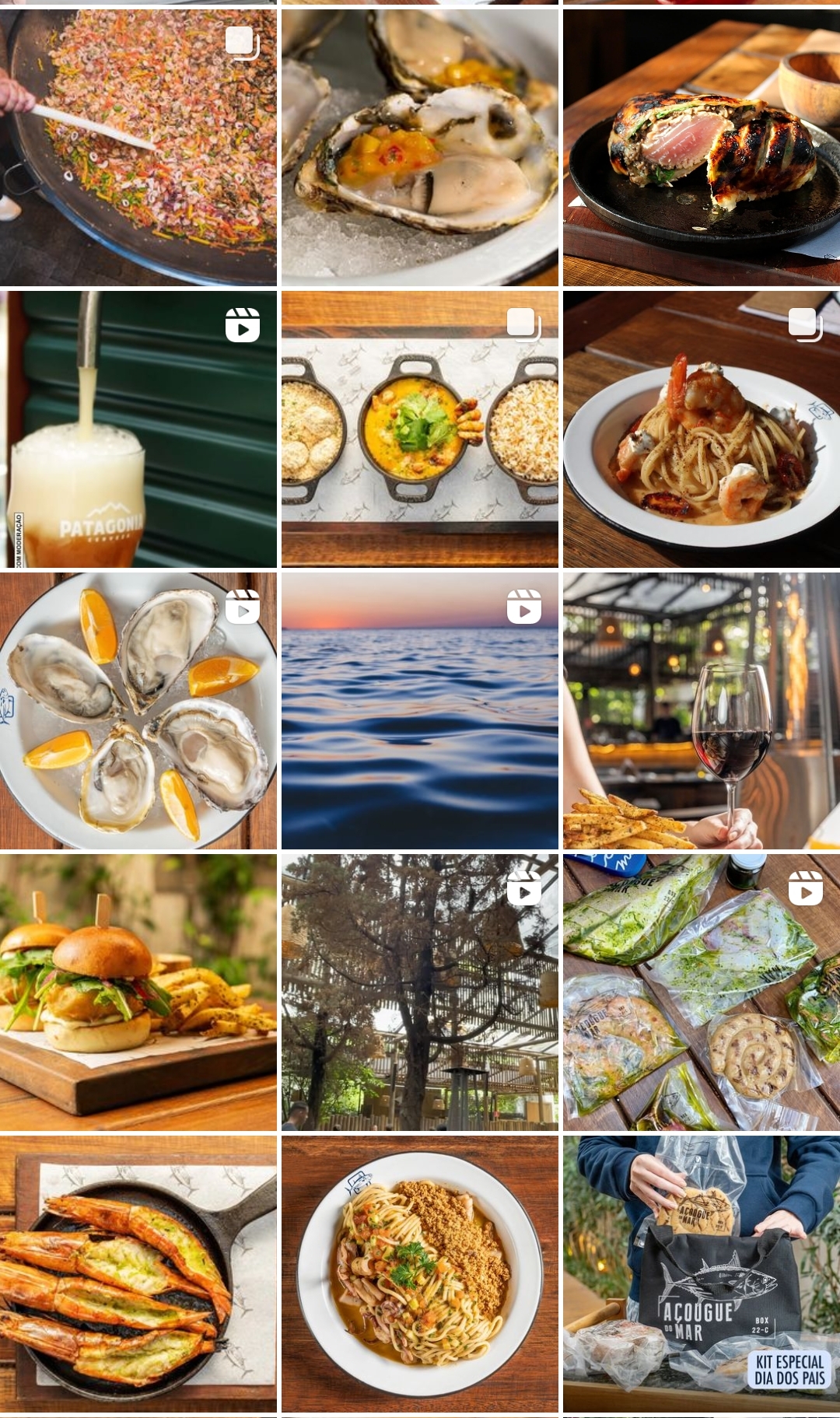The width and height of the screenshot is (840, 1418).
Task: Open the red wine glass with fries post
Action: click(702, 711)
